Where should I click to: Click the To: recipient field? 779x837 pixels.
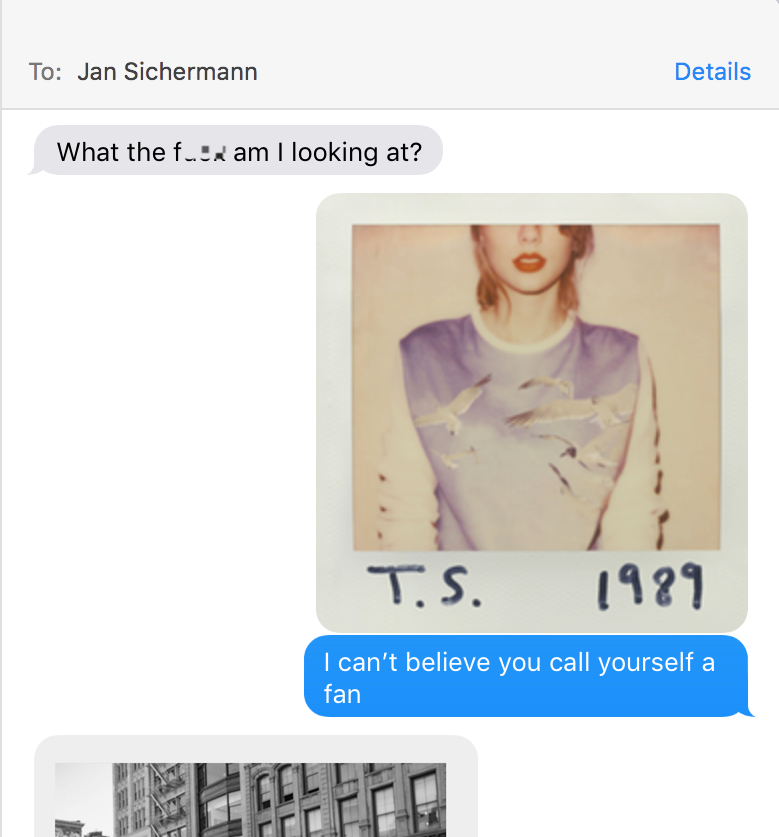[150, 72]
